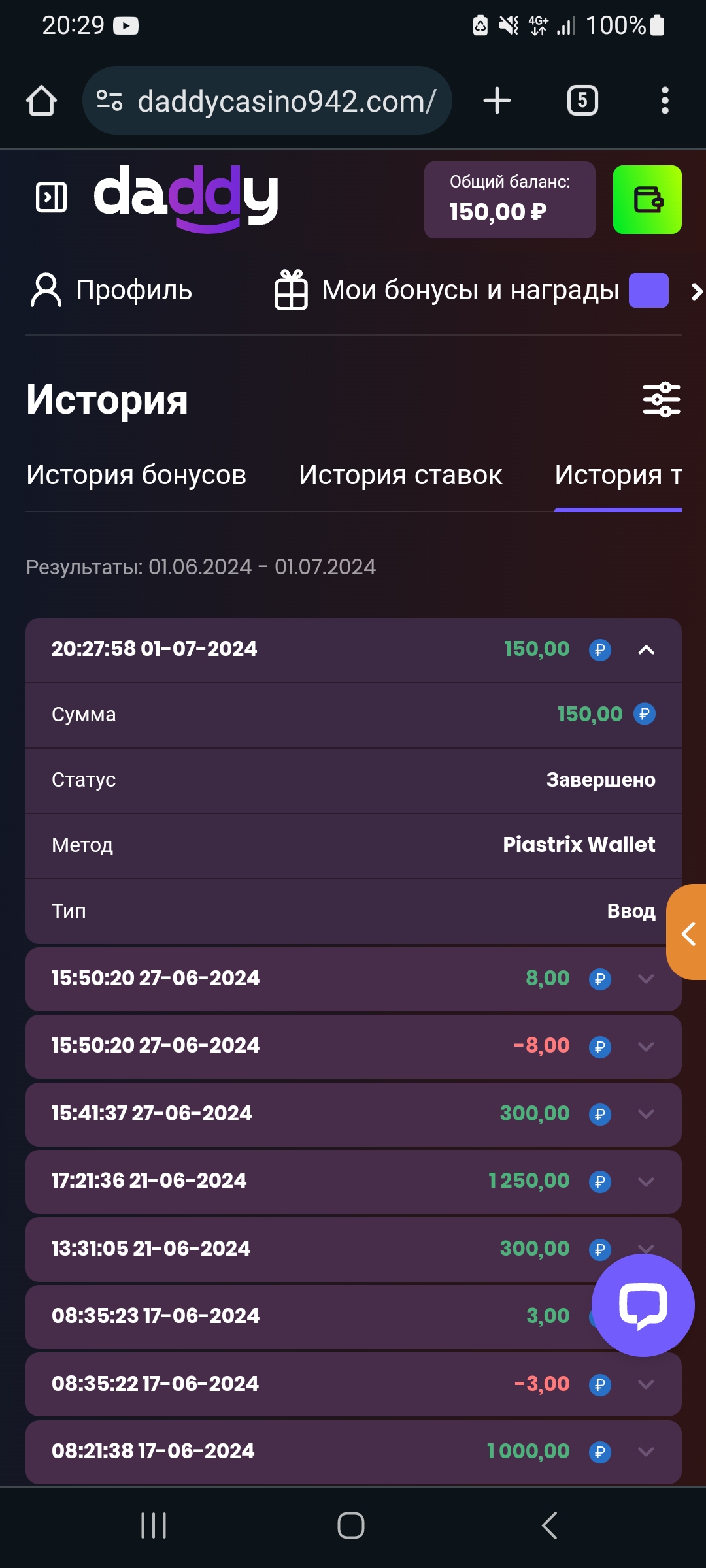Tap the green wallet deposit button
Screen dimensions: 706x1568
pyautogui.click(x=647, y=199)
